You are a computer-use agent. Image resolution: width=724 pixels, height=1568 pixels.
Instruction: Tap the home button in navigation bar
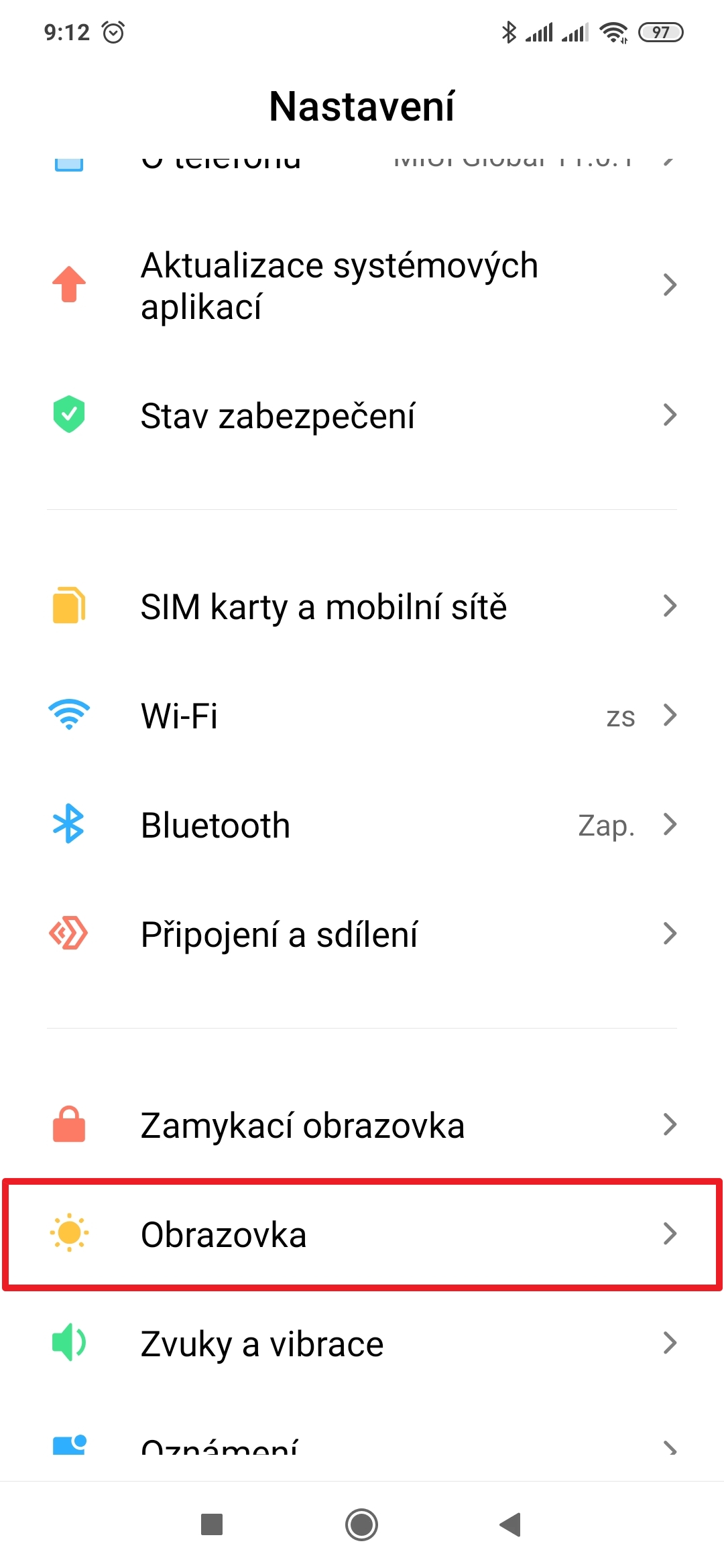tap(362, 1524)
